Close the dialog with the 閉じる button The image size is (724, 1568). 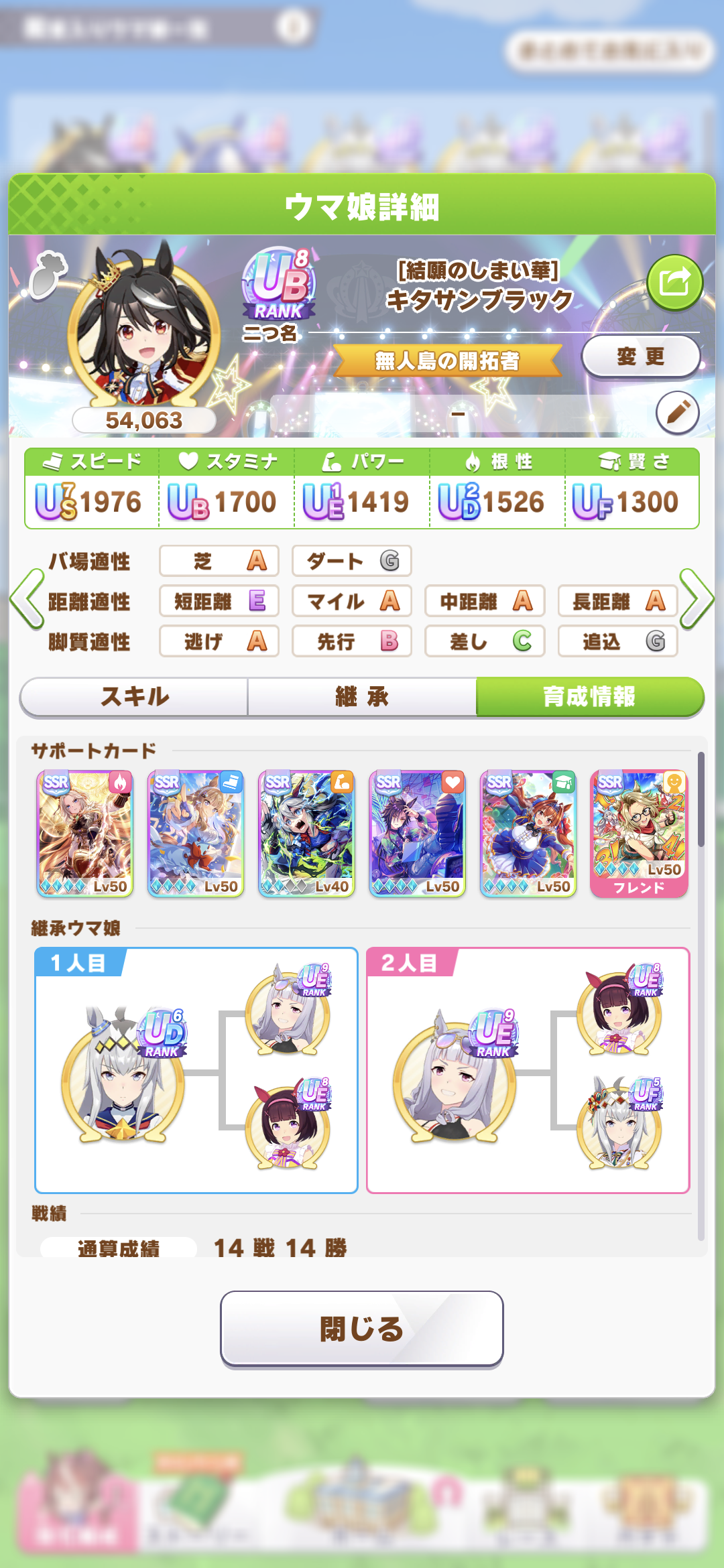point(362,1329)
